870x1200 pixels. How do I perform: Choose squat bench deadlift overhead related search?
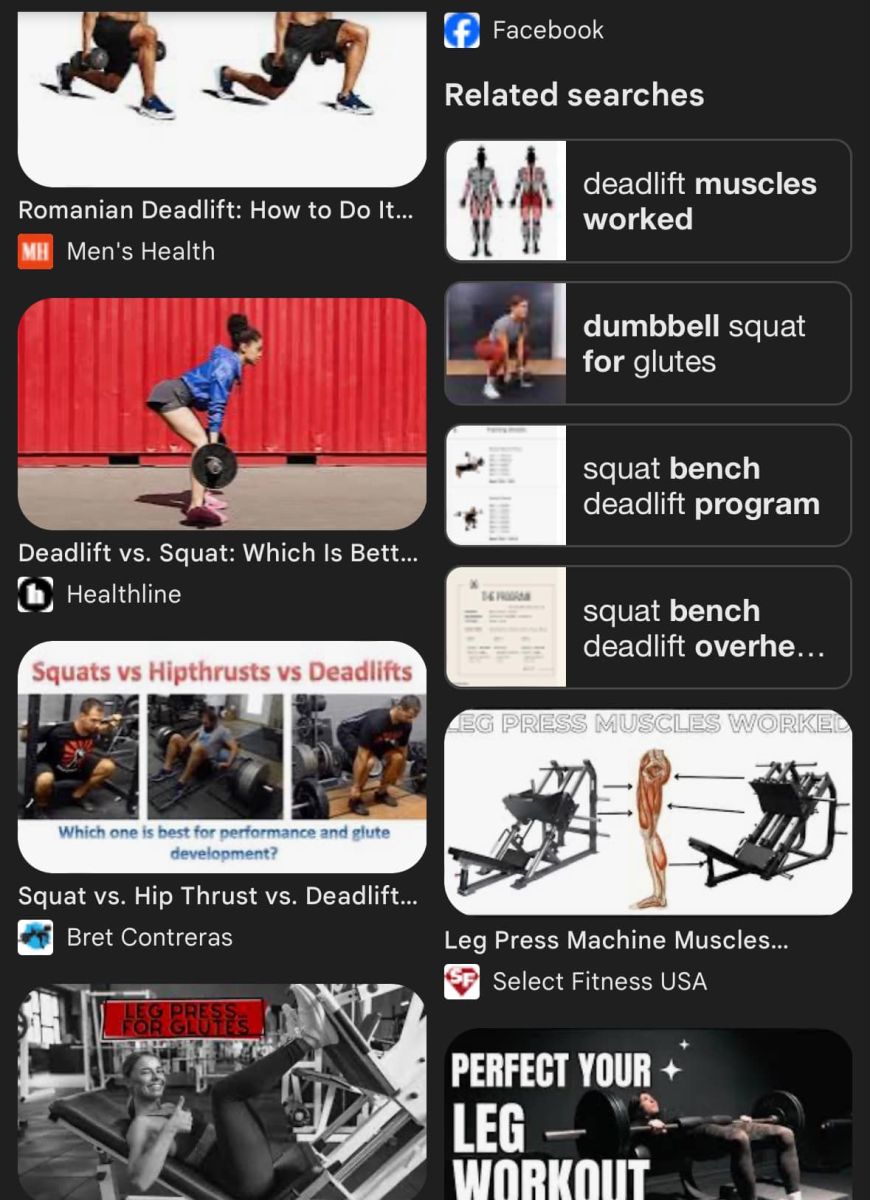coord(648,628)
